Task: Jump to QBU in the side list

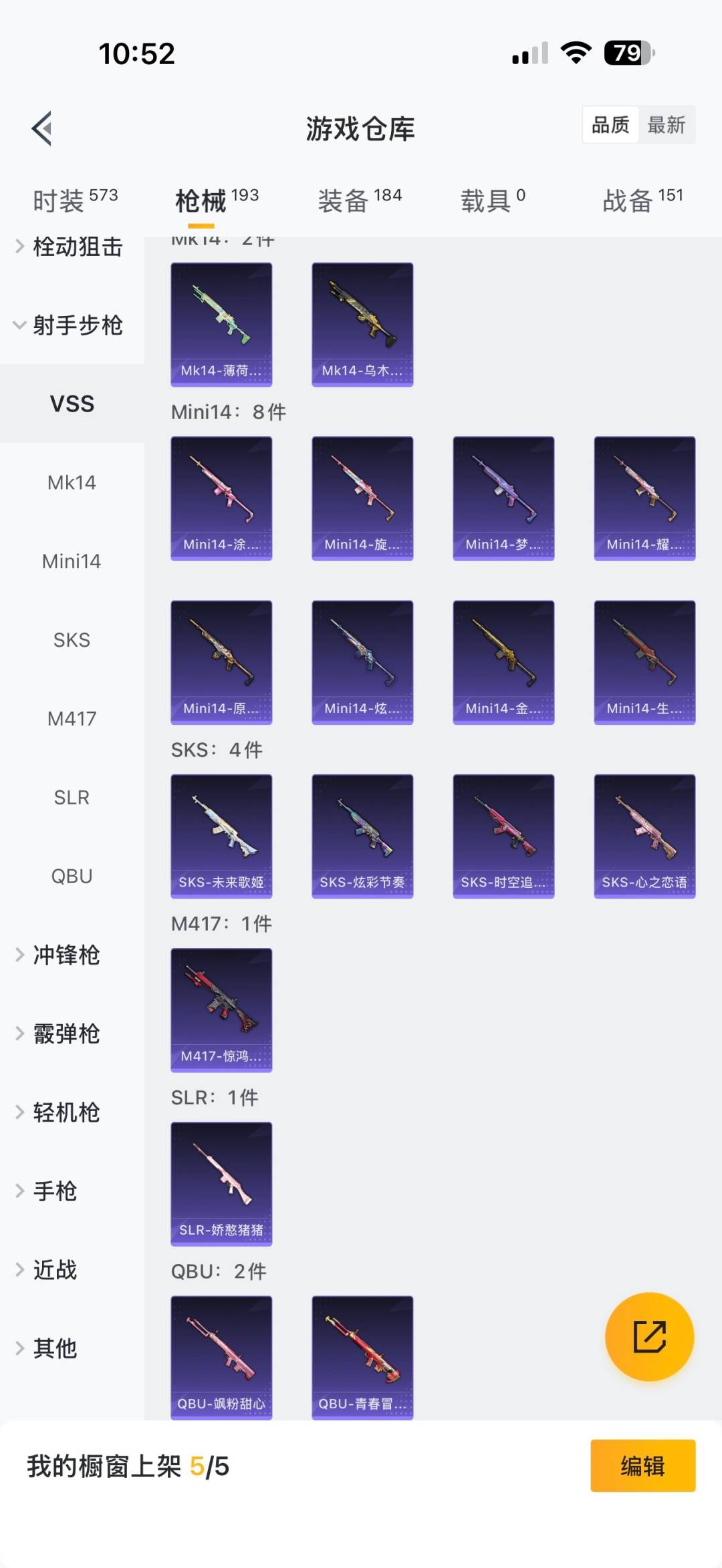Action: (72, 876)
